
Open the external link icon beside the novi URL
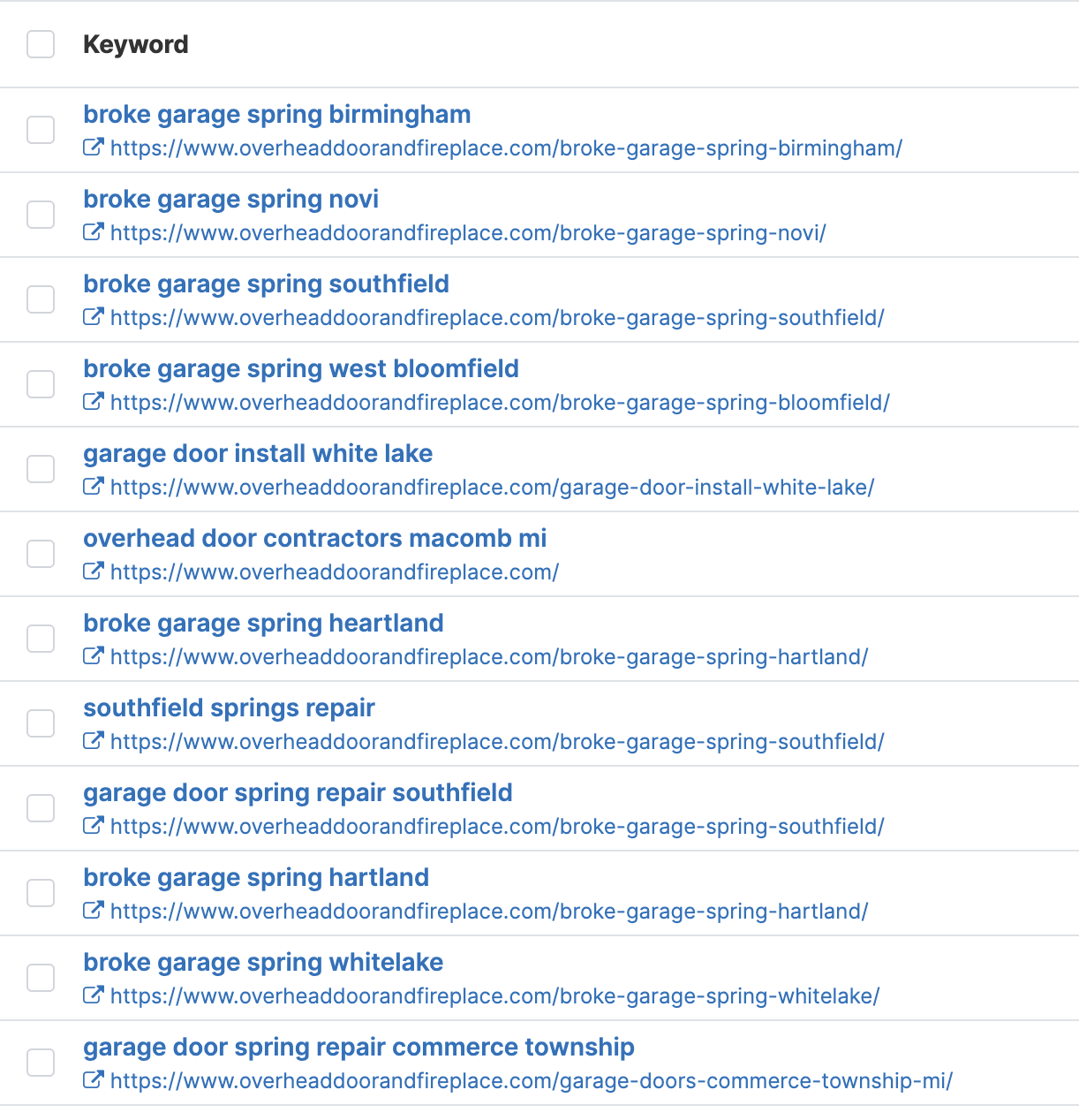(x=94, y=232)
